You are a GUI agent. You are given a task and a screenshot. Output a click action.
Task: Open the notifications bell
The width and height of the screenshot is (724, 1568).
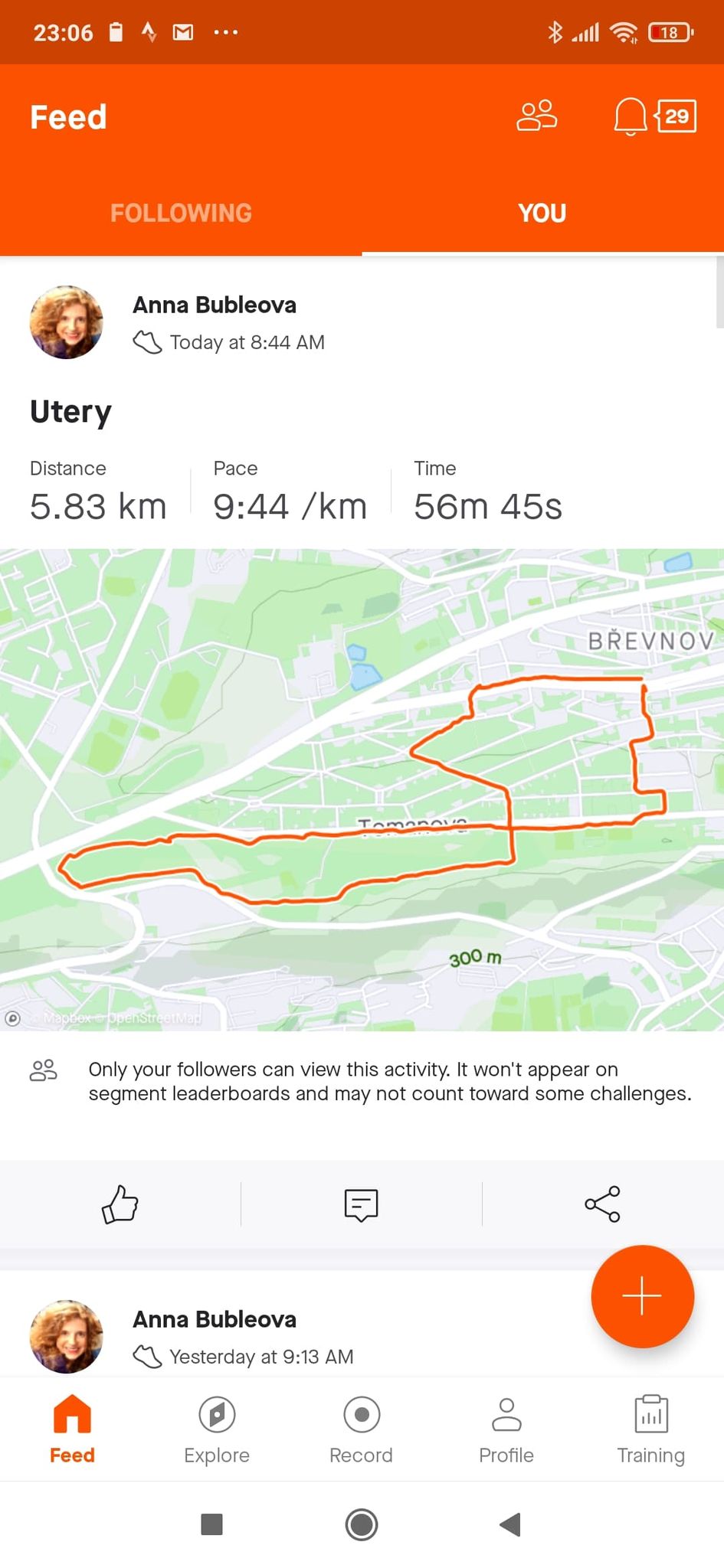[630, 116]
